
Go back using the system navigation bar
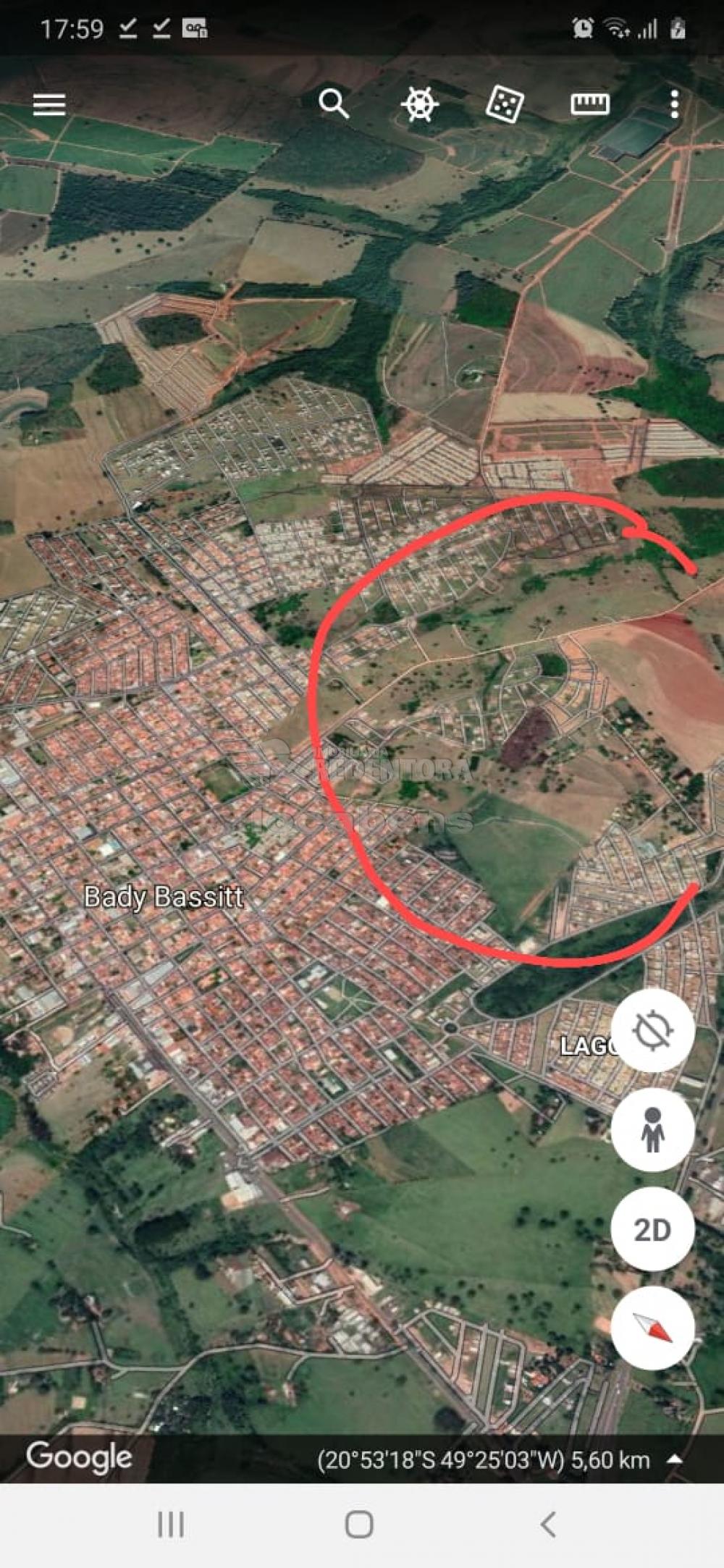(548, 1524)
